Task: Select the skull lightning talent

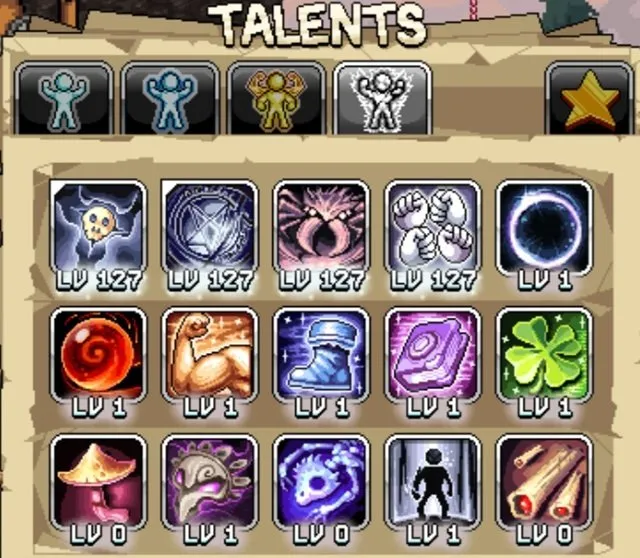Action: pyautogui.click(x=97, y=222)
